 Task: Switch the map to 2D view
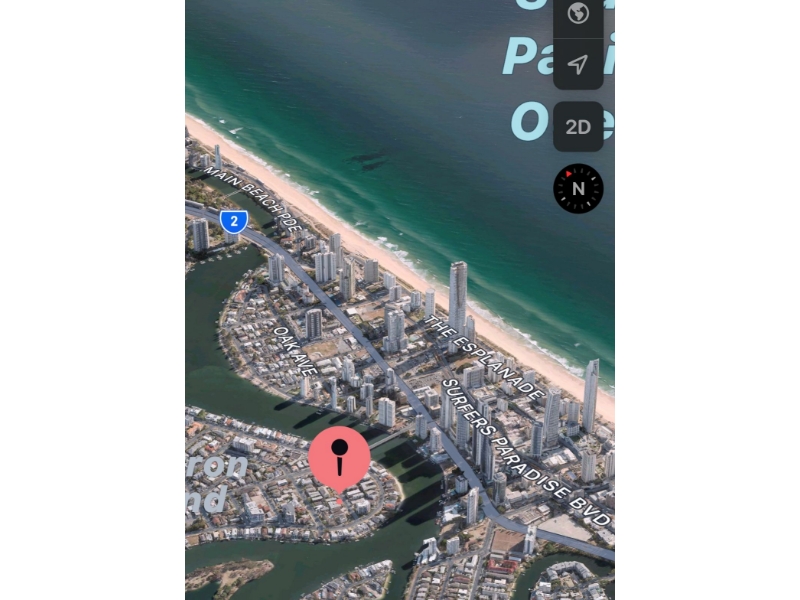(578, 127)
